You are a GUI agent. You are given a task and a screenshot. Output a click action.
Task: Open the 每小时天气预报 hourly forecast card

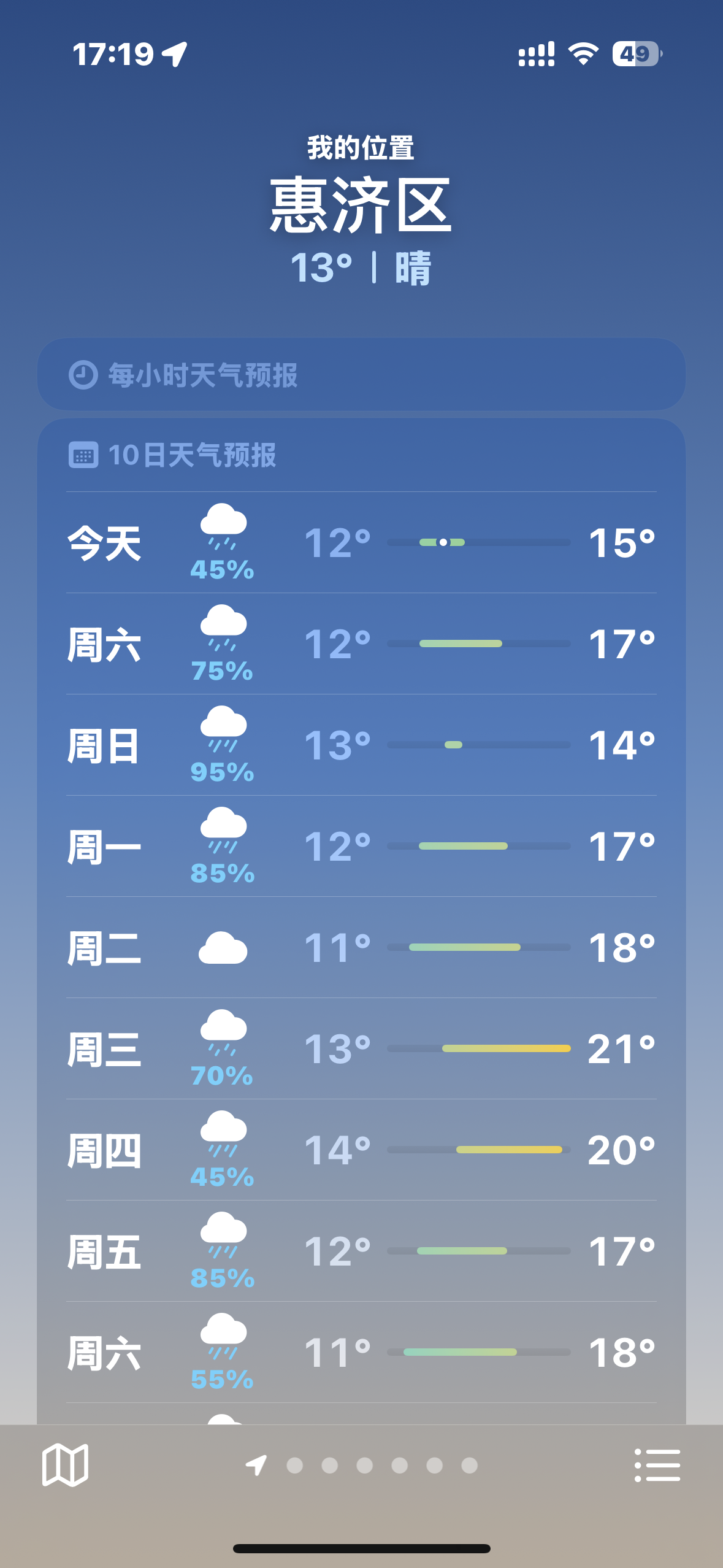pos(361,374)
